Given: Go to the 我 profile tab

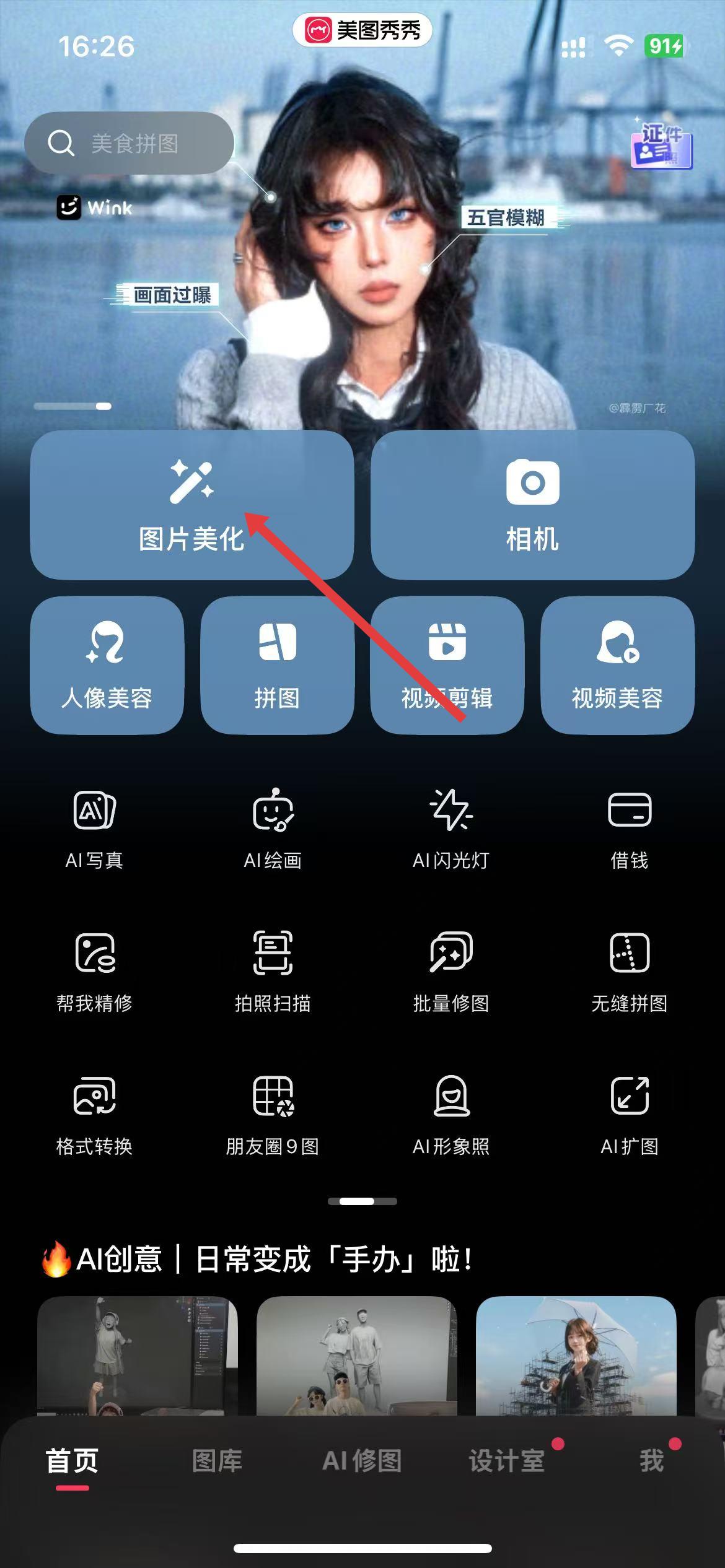Looking at the screenshot, I should point(651,1461).
